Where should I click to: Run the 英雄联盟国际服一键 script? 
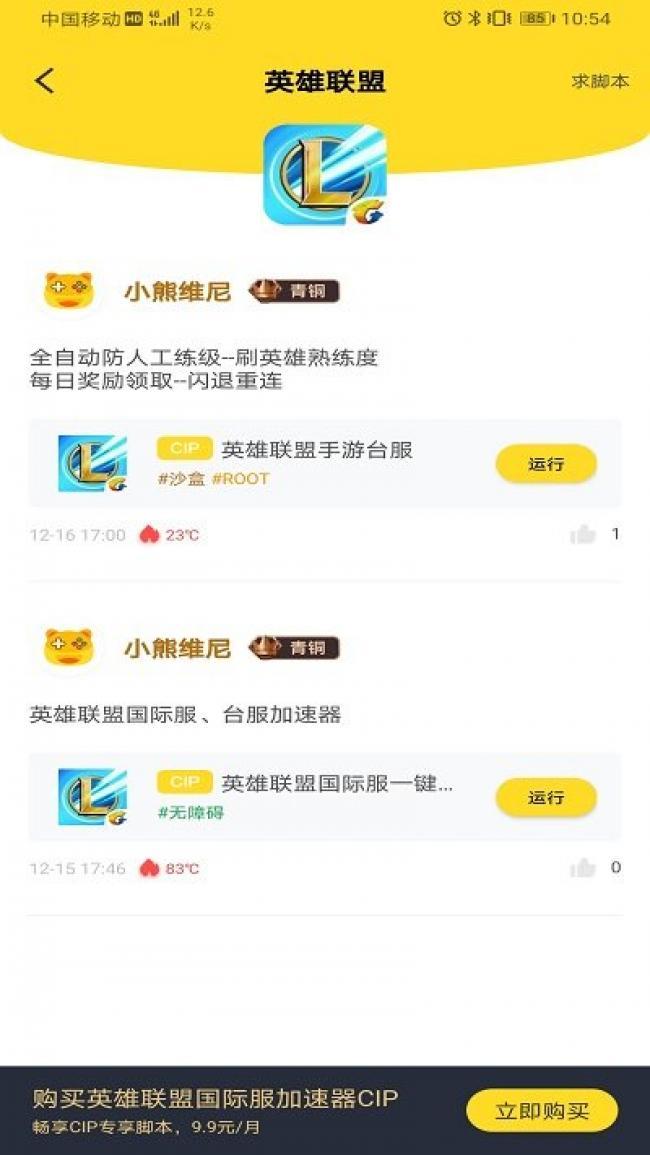(546, 798)
